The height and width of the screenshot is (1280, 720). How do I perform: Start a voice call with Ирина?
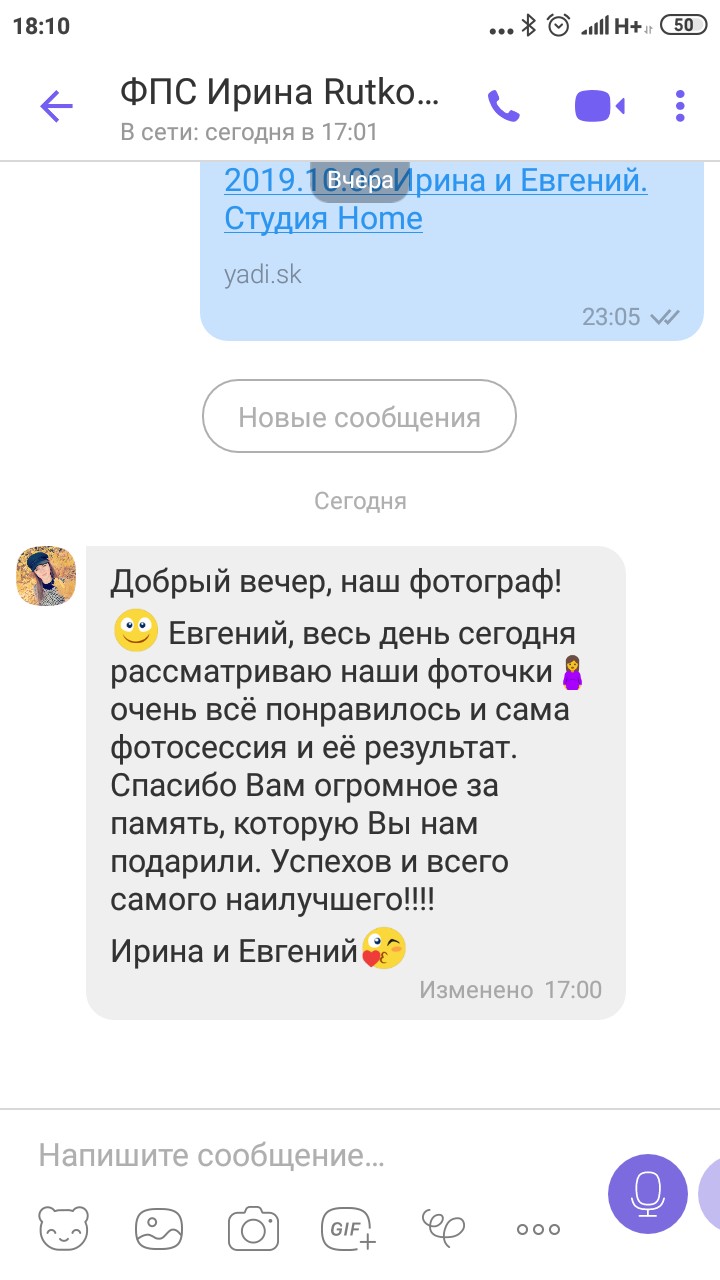pyautogui.click(x=503, y=106)
